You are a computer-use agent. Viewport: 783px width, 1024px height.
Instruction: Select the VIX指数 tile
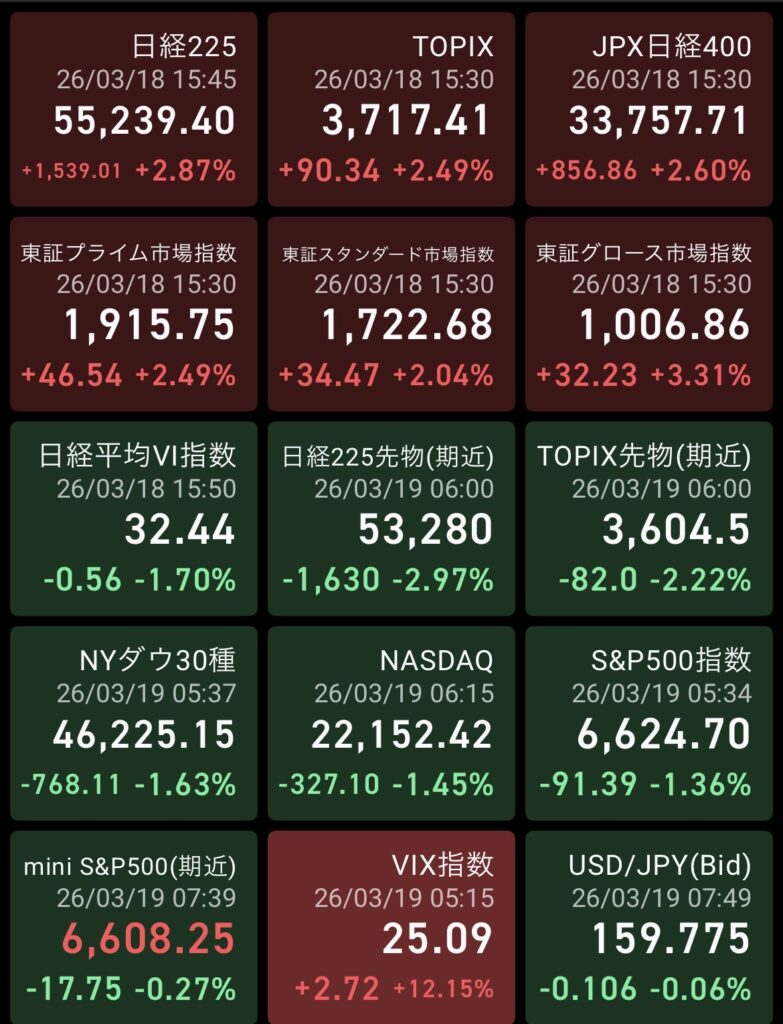(x=391, y=927)
